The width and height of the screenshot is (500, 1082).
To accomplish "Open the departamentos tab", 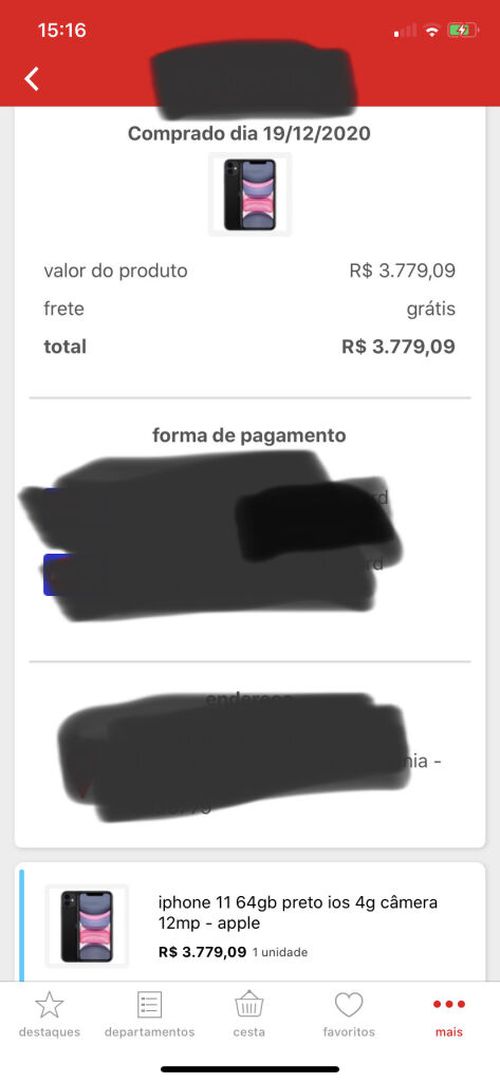I will pyautogui.click(x=150, y=1014).
